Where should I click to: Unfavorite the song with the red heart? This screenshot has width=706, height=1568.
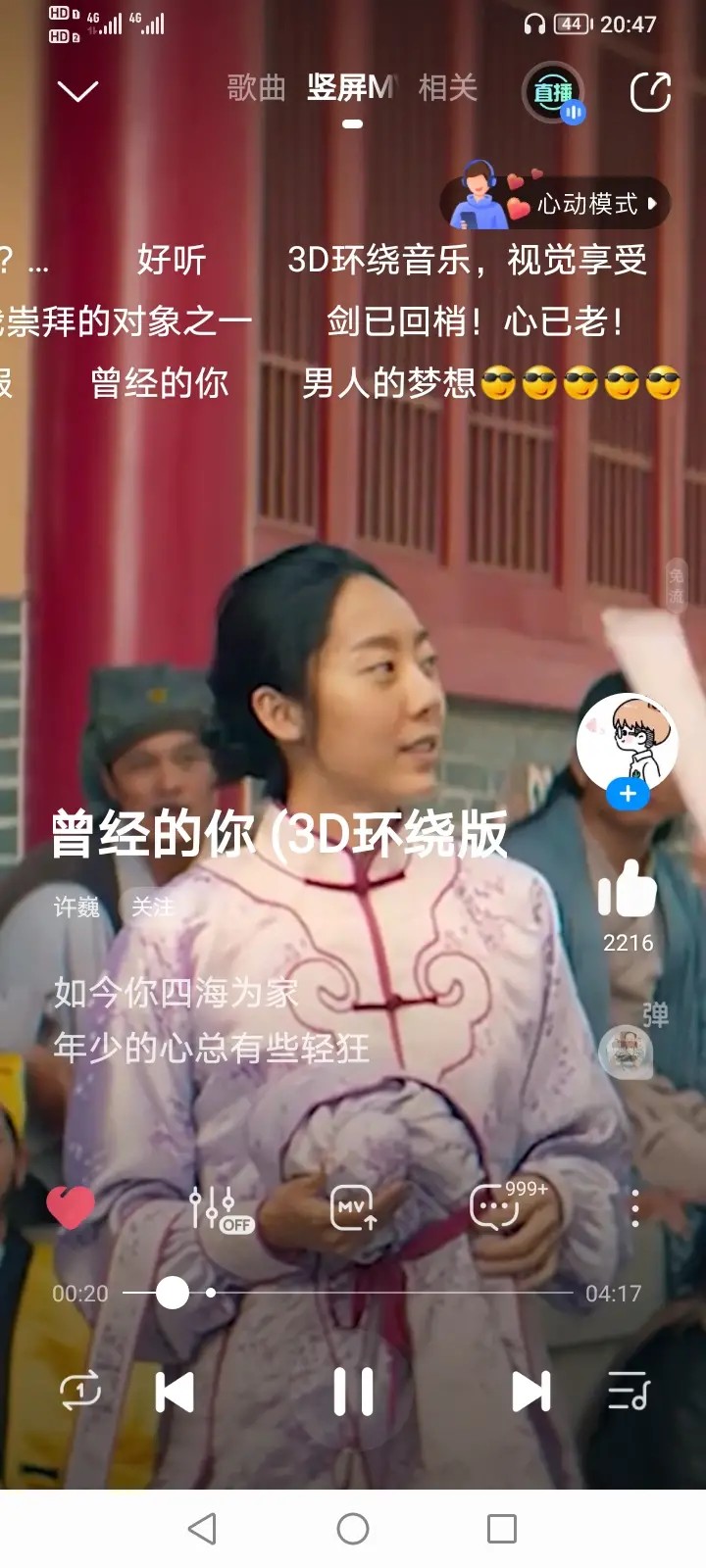pyautogui.click(x=71, y=1207)
